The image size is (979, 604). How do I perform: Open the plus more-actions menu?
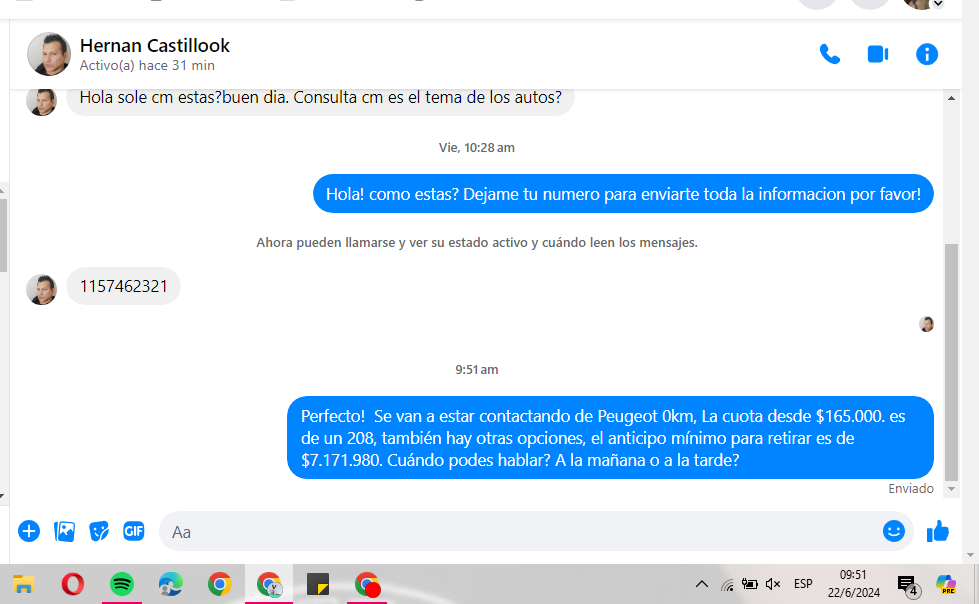coord(29,531)
